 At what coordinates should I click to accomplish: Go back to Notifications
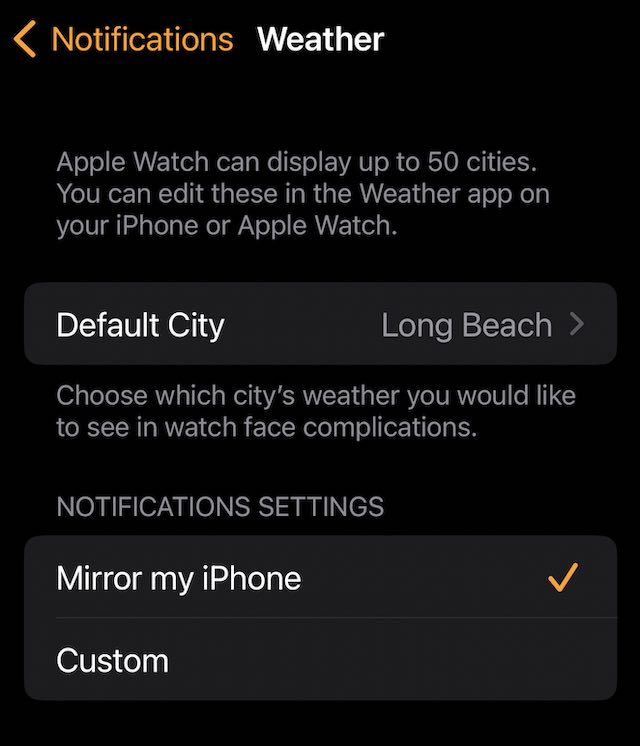pyautogui.click(x=124, y=40)
